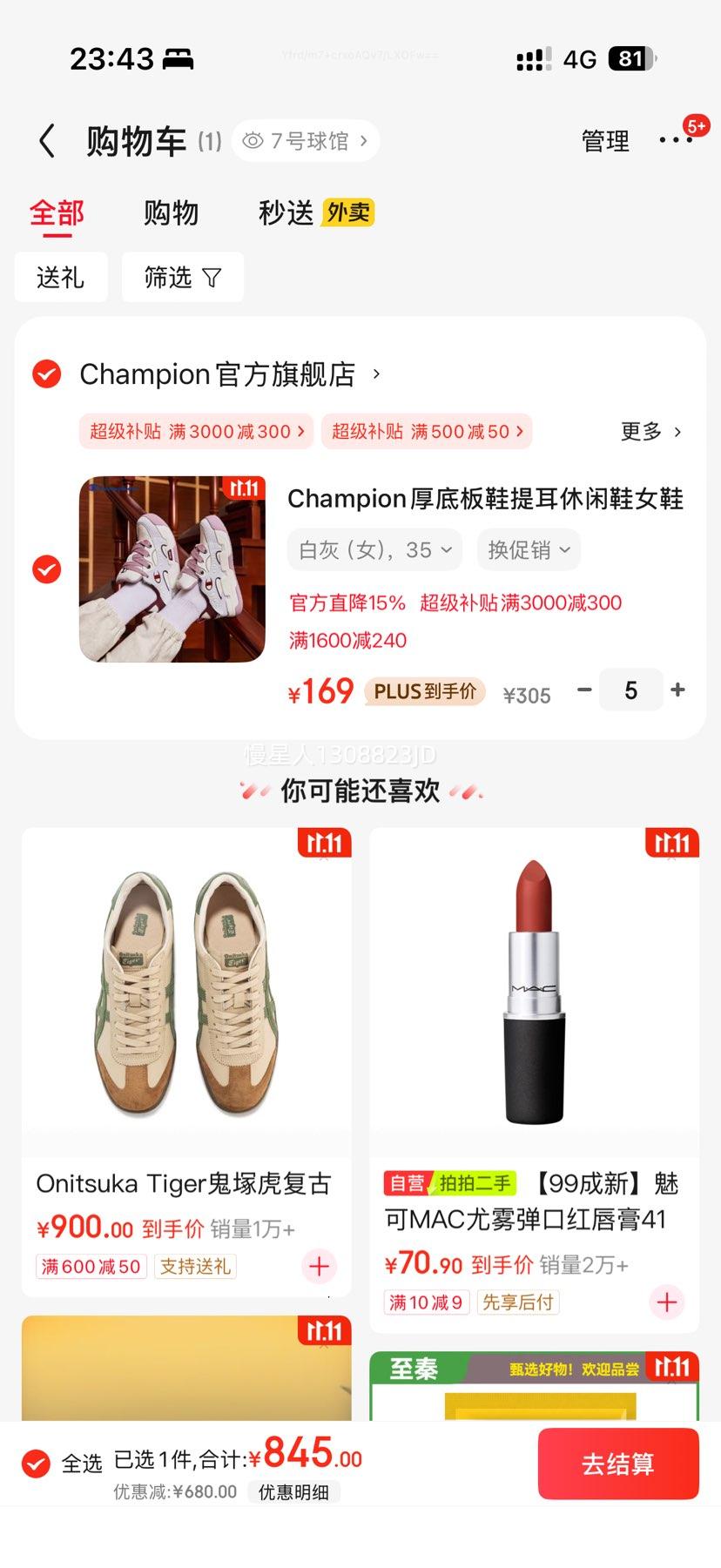
Task: Click the Champion shoe product thumbnail
Action: 172,569
